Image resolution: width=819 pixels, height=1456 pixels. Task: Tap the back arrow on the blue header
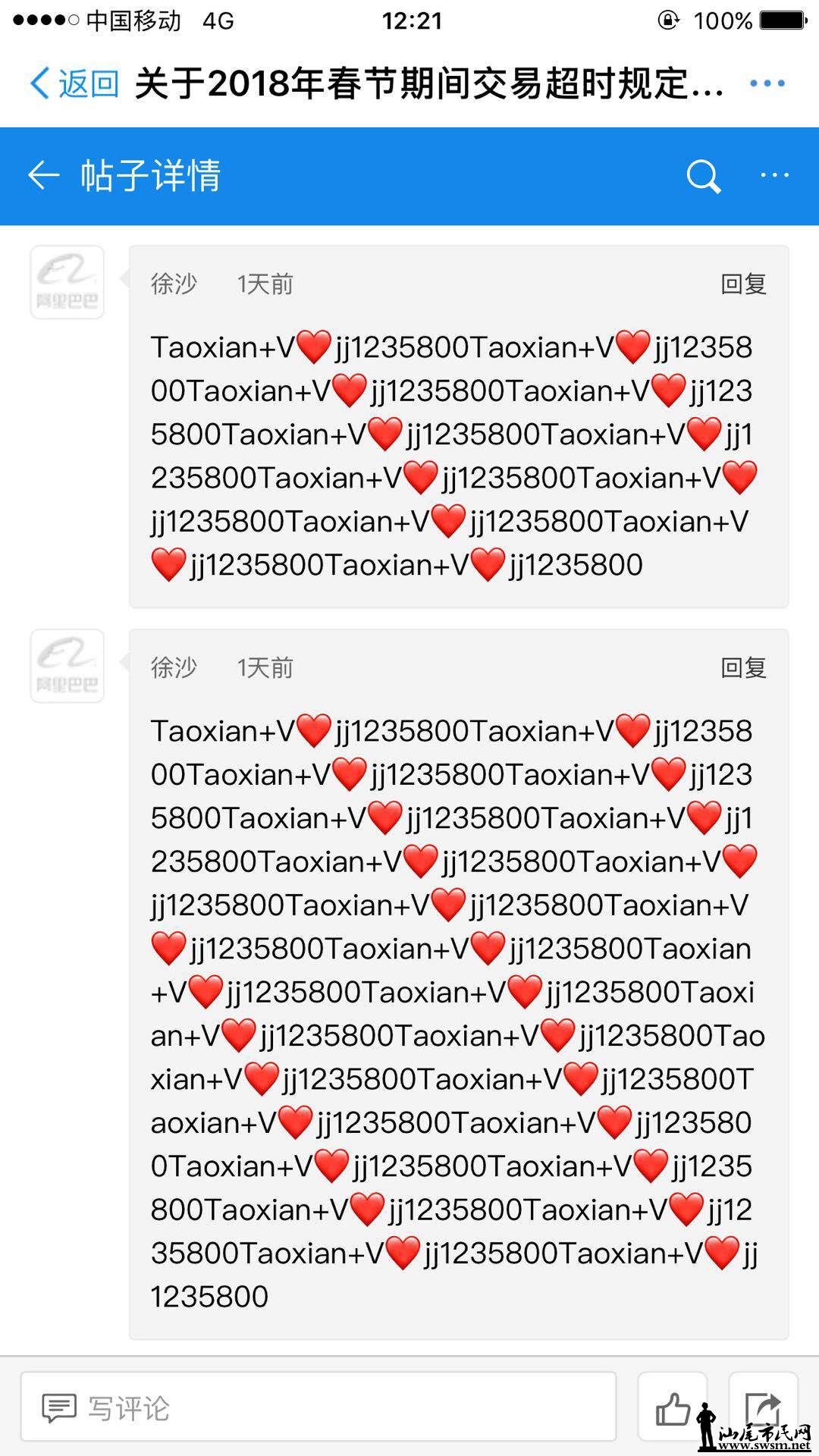tap(43, 176)
